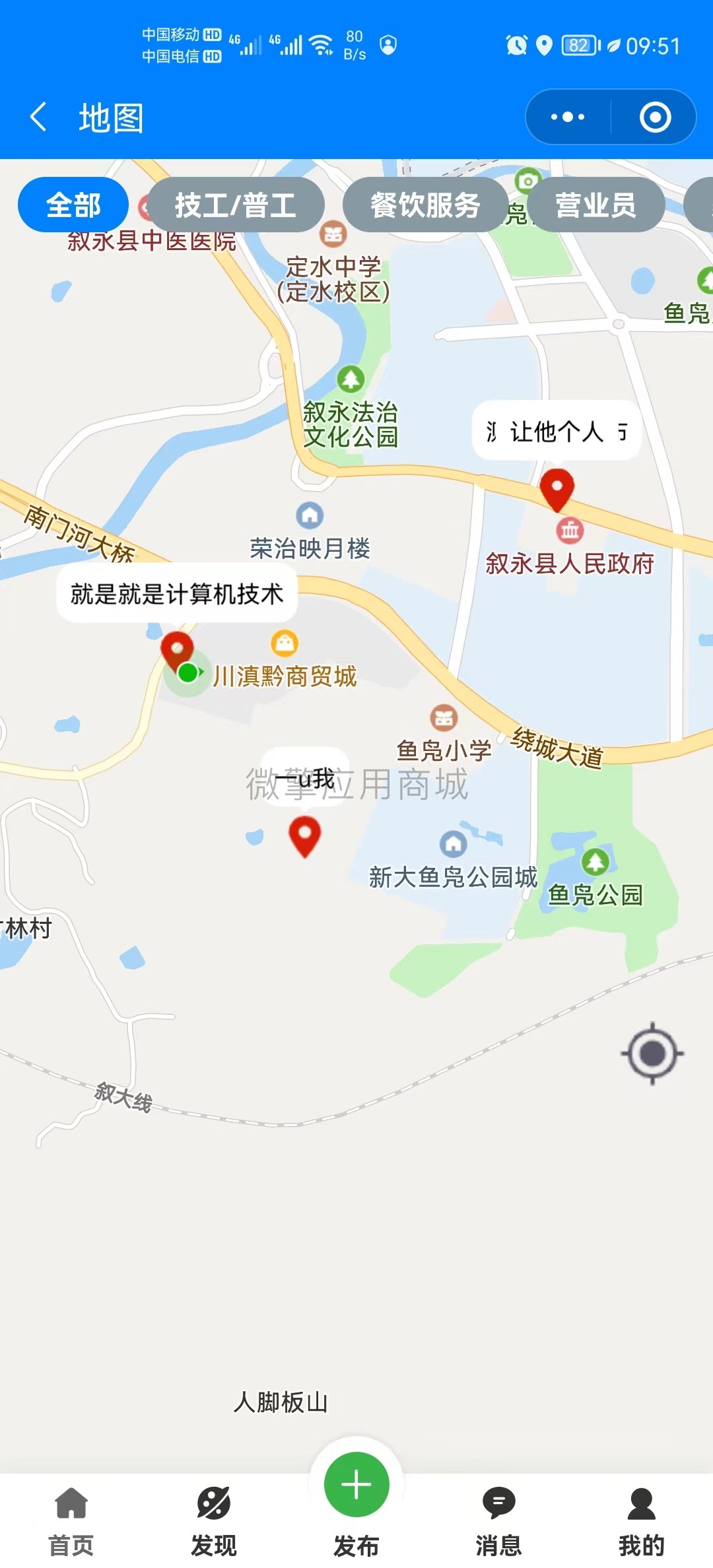This screenshot has height=1568, width=713.
Task: Select the 全部 filter chip
Action: [73, 204]
